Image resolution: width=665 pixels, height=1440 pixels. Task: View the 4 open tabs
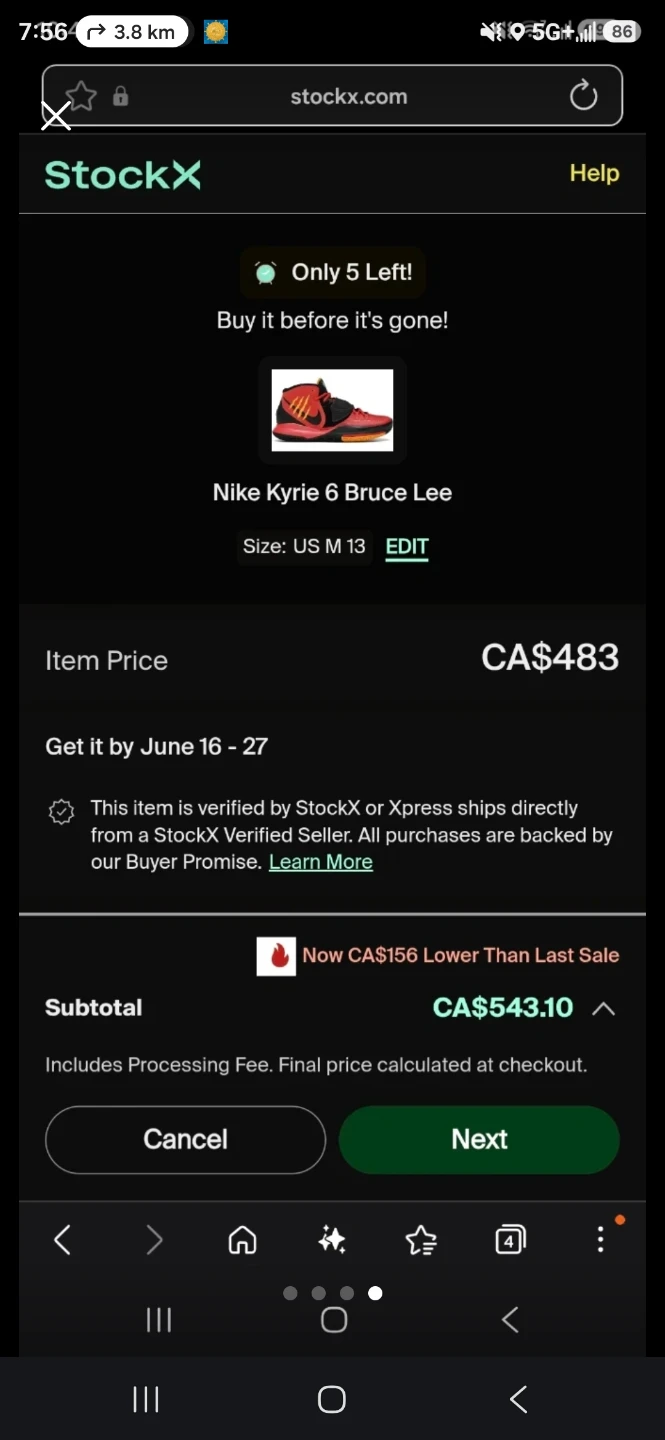click(510, 1240)
